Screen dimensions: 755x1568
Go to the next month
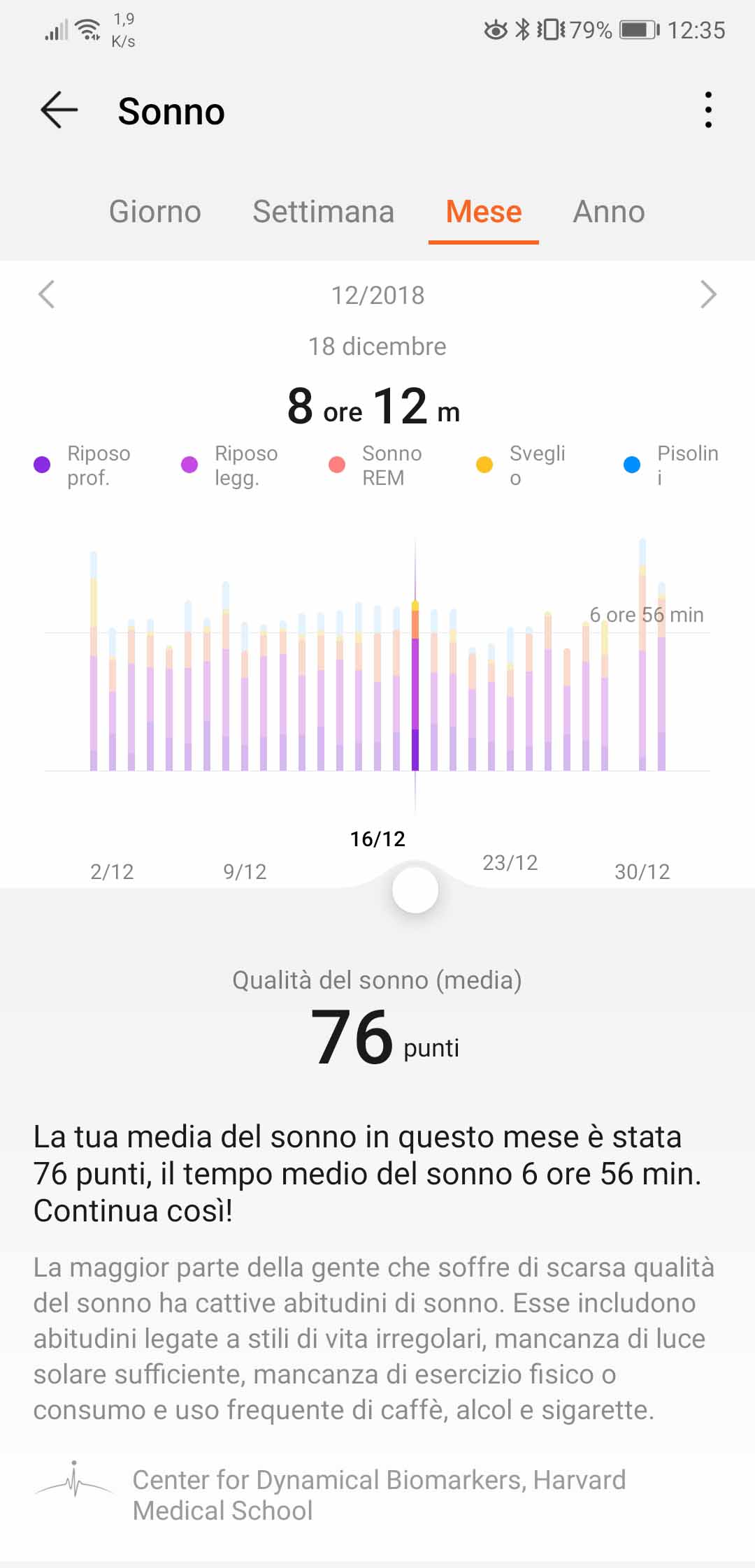pos(708,294)
